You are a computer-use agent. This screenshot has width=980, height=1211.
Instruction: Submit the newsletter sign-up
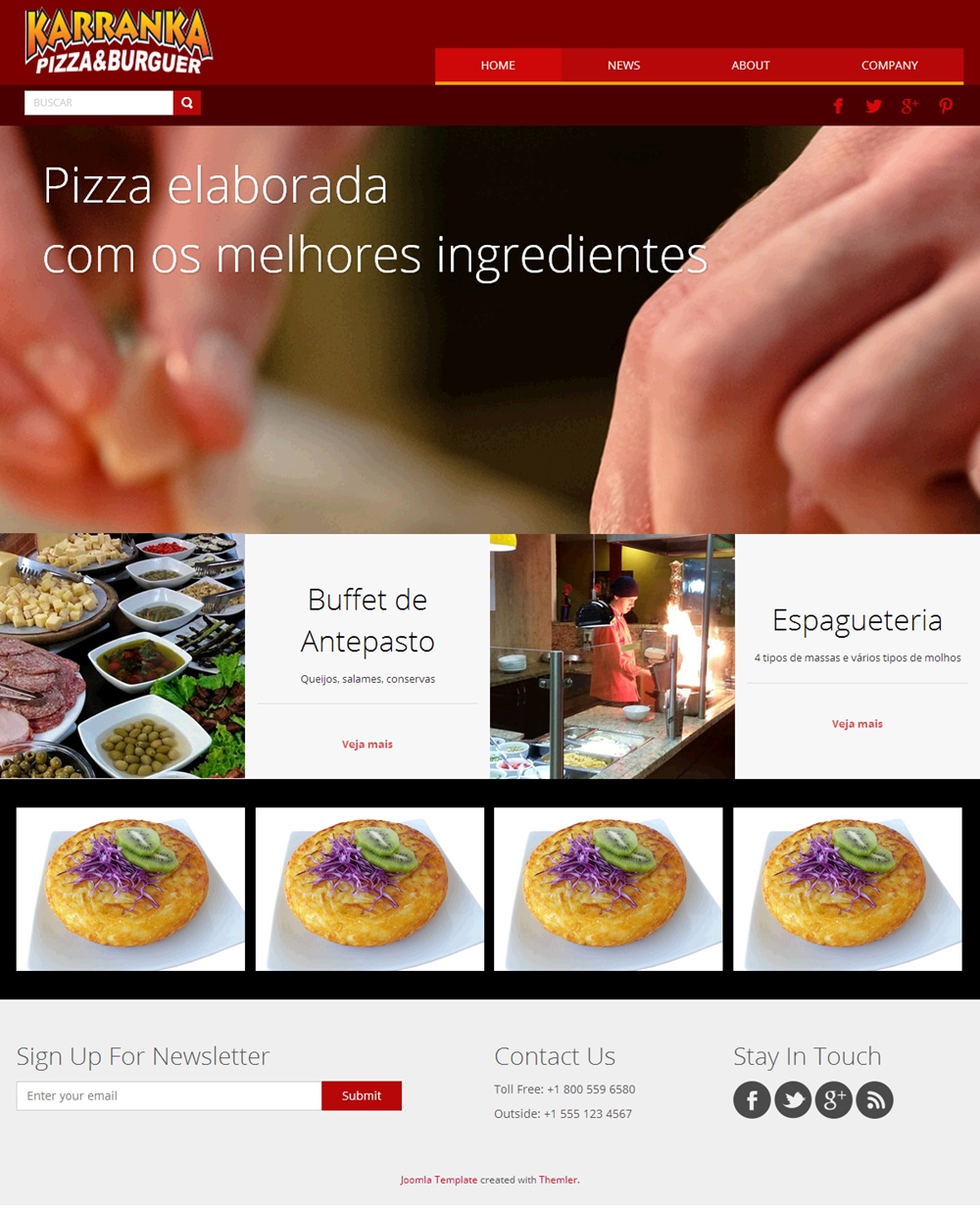[x=362, y=1095]
